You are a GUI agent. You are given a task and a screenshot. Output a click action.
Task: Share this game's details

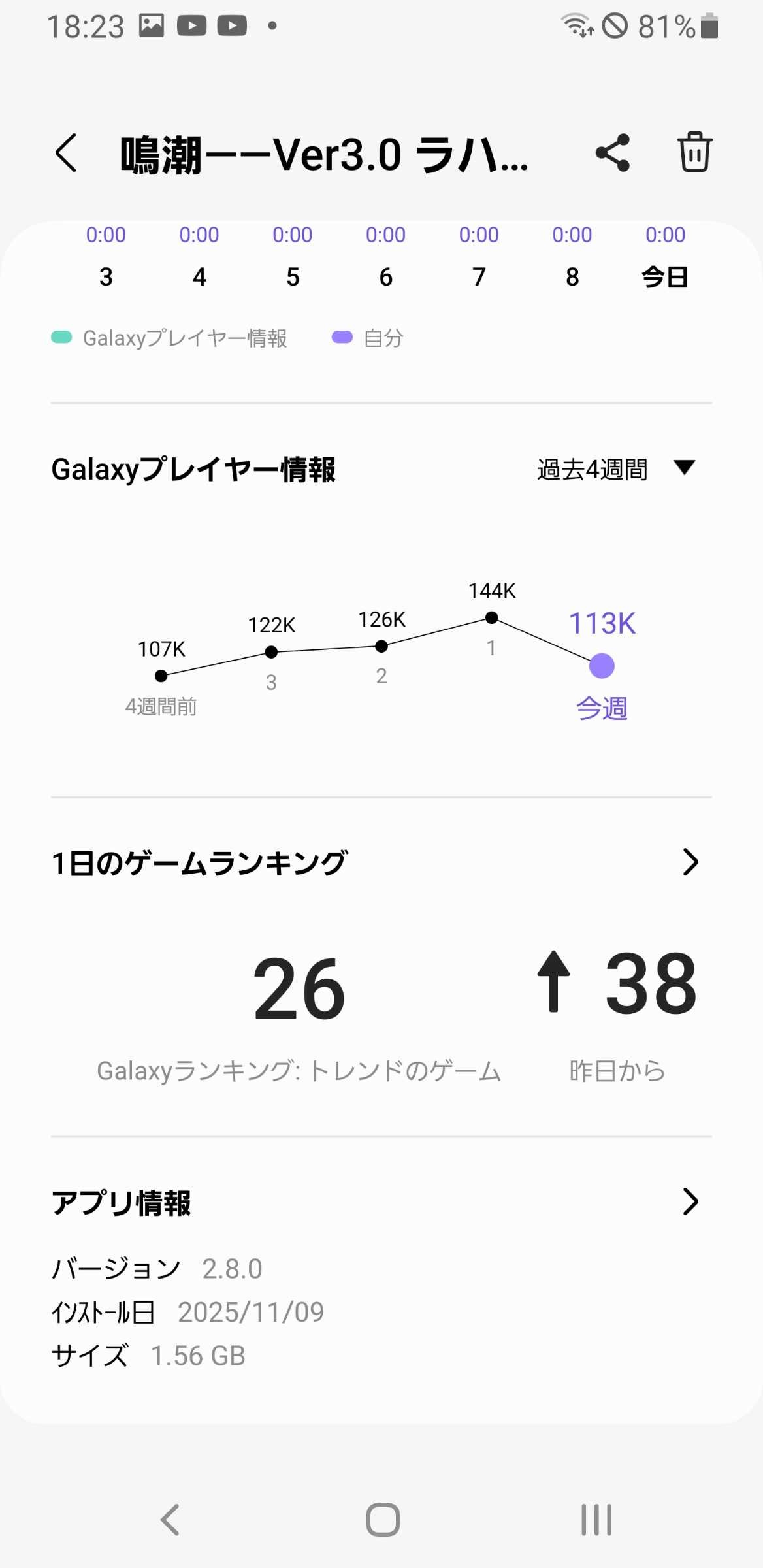coord(613,153)
